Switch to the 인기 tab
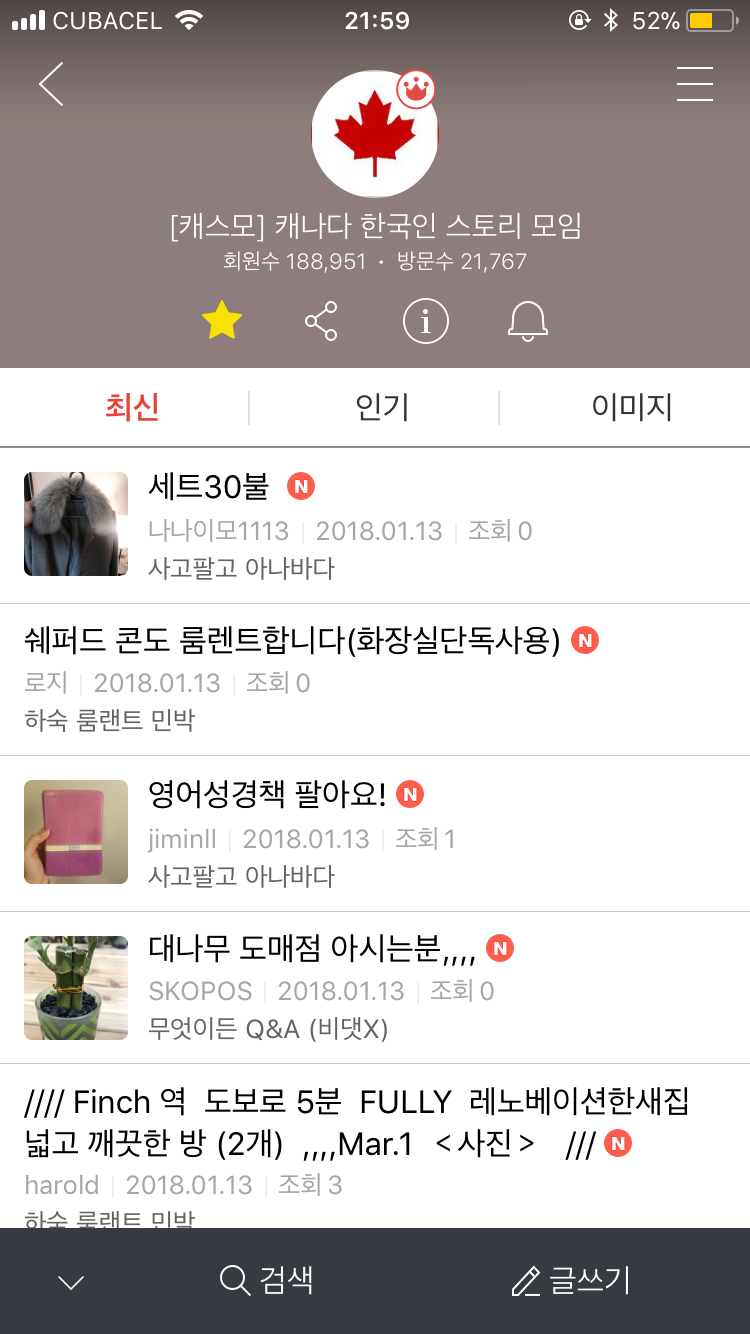The width and height of the screenshot is (750, 1334). coord(382,408)
